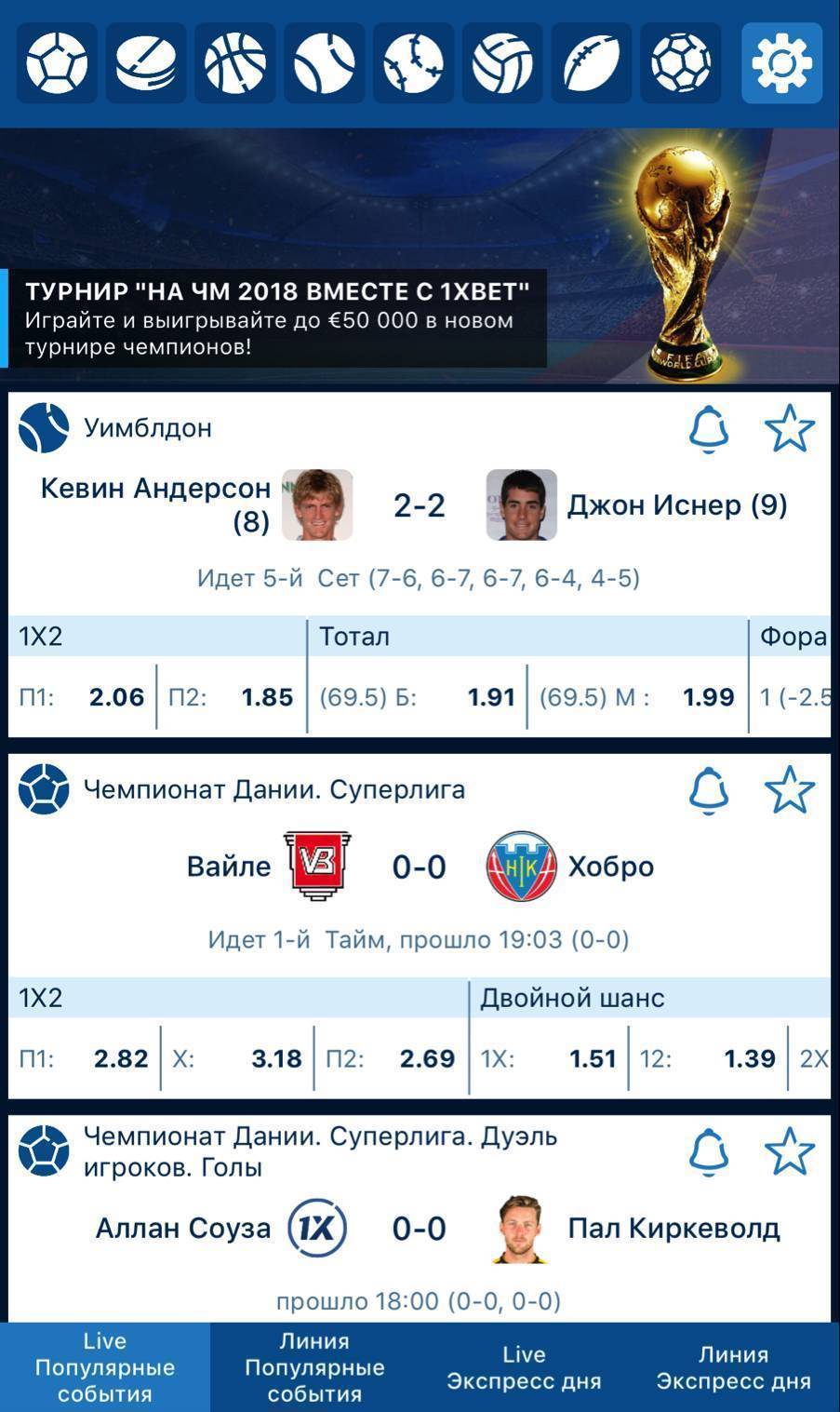Image resolution: width=840 pixels, height=1412 pixels.
Task: Switch to Линия Экспресс дня tab
Action: (x=733, y=1367)
